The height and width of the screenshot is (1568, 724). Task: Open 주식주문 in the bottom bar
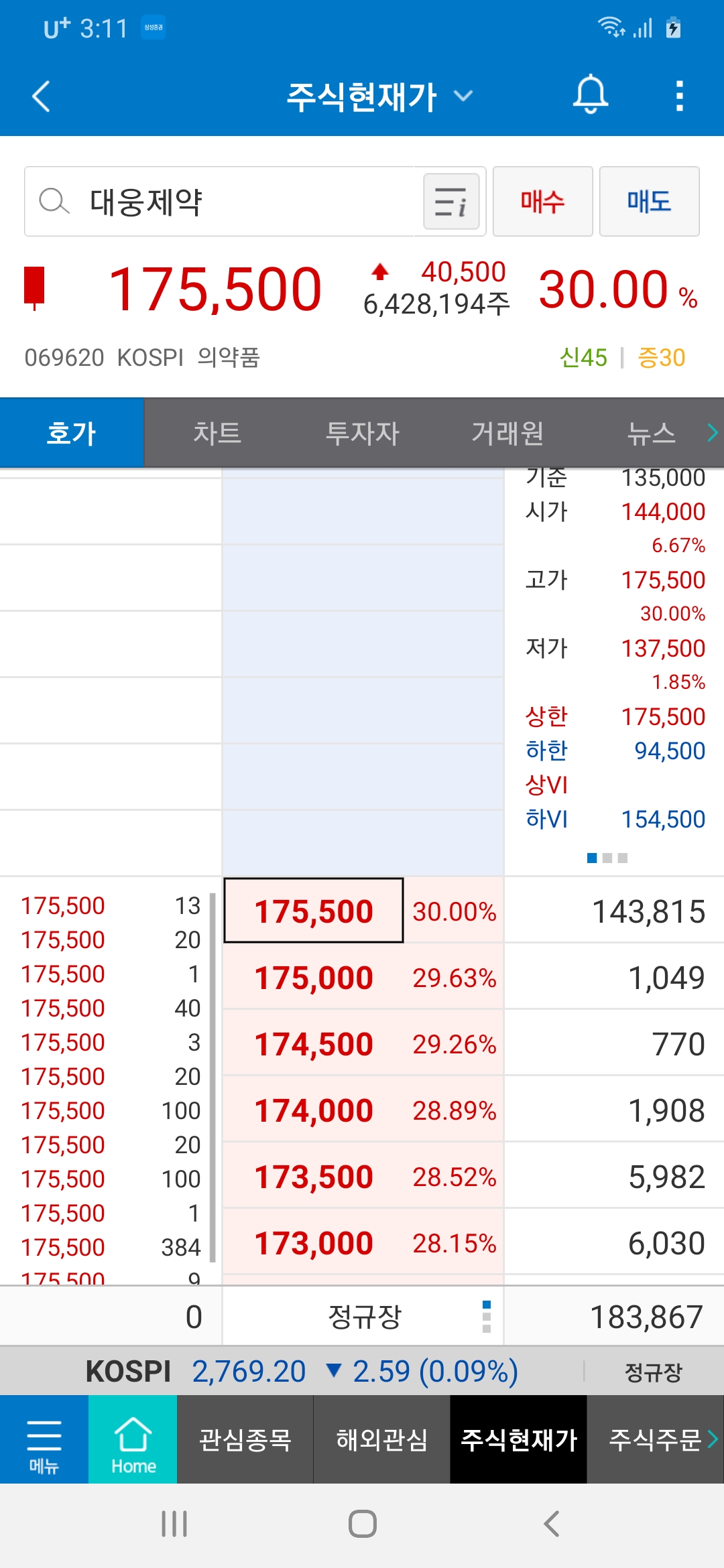pos(655,1439)
